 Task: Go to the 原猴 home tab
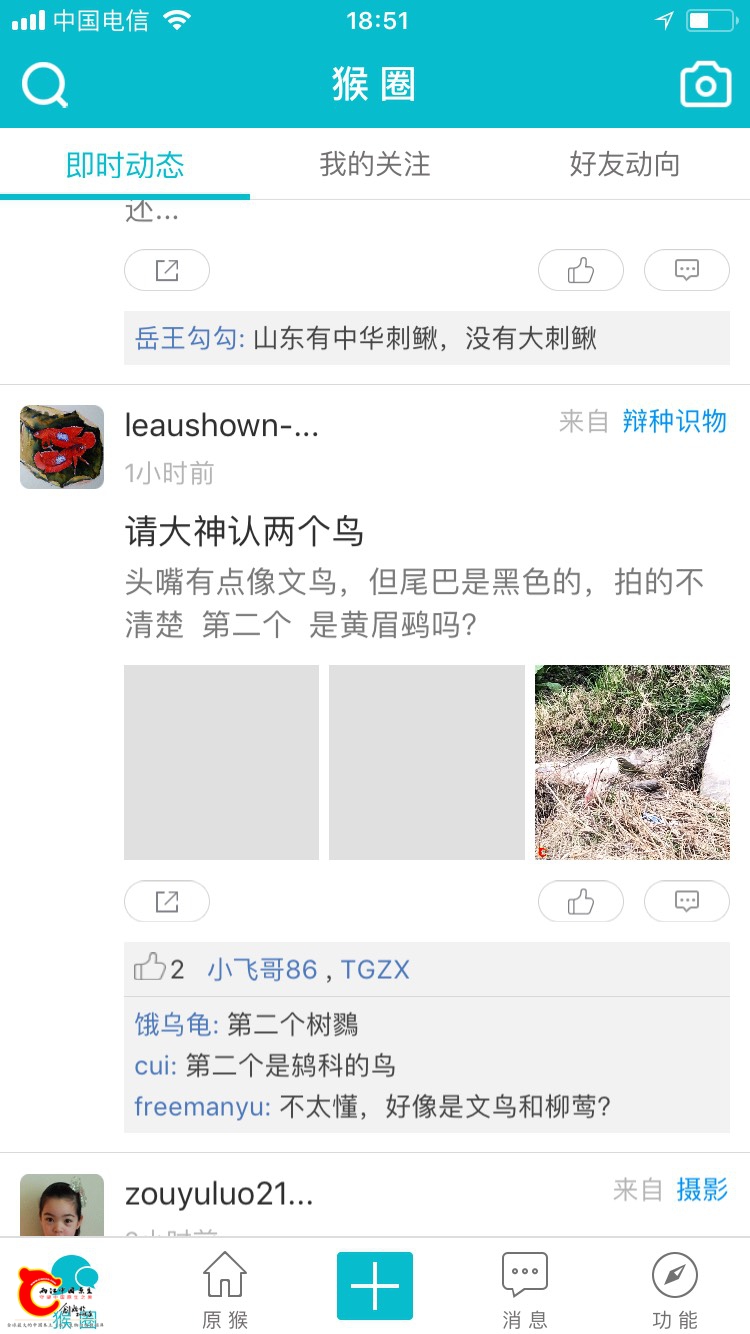(x=225, y=1288)
